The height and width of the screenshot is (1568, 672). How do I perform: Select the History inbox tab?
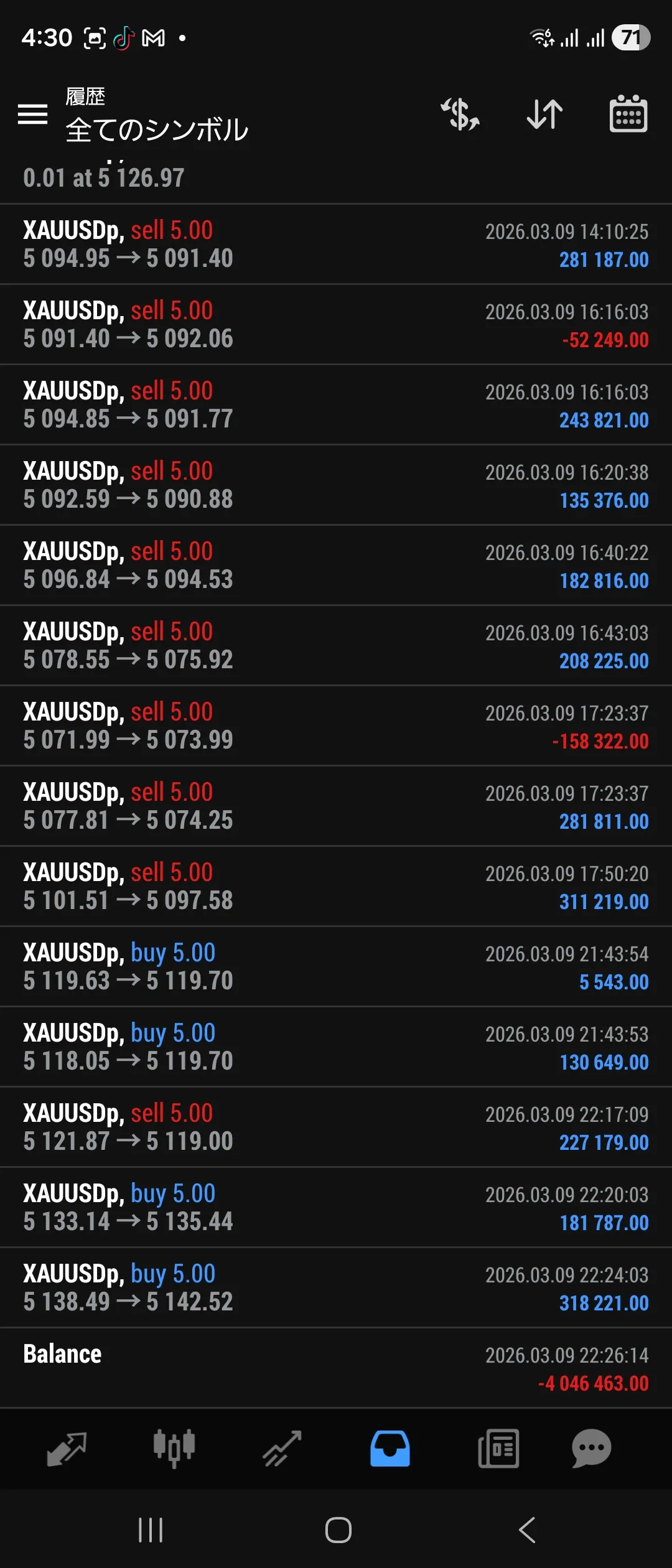click(x=390, y=1449)
